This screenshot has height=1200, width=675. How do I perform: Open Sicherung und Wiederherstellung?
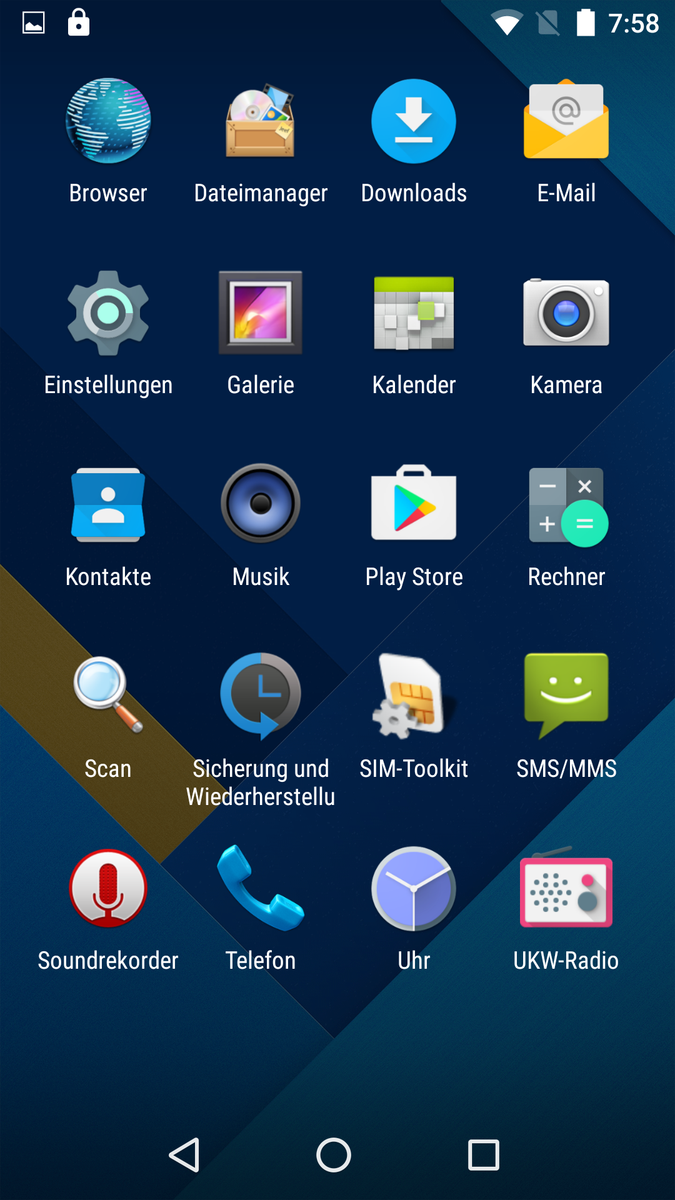(x=260, y=696)
